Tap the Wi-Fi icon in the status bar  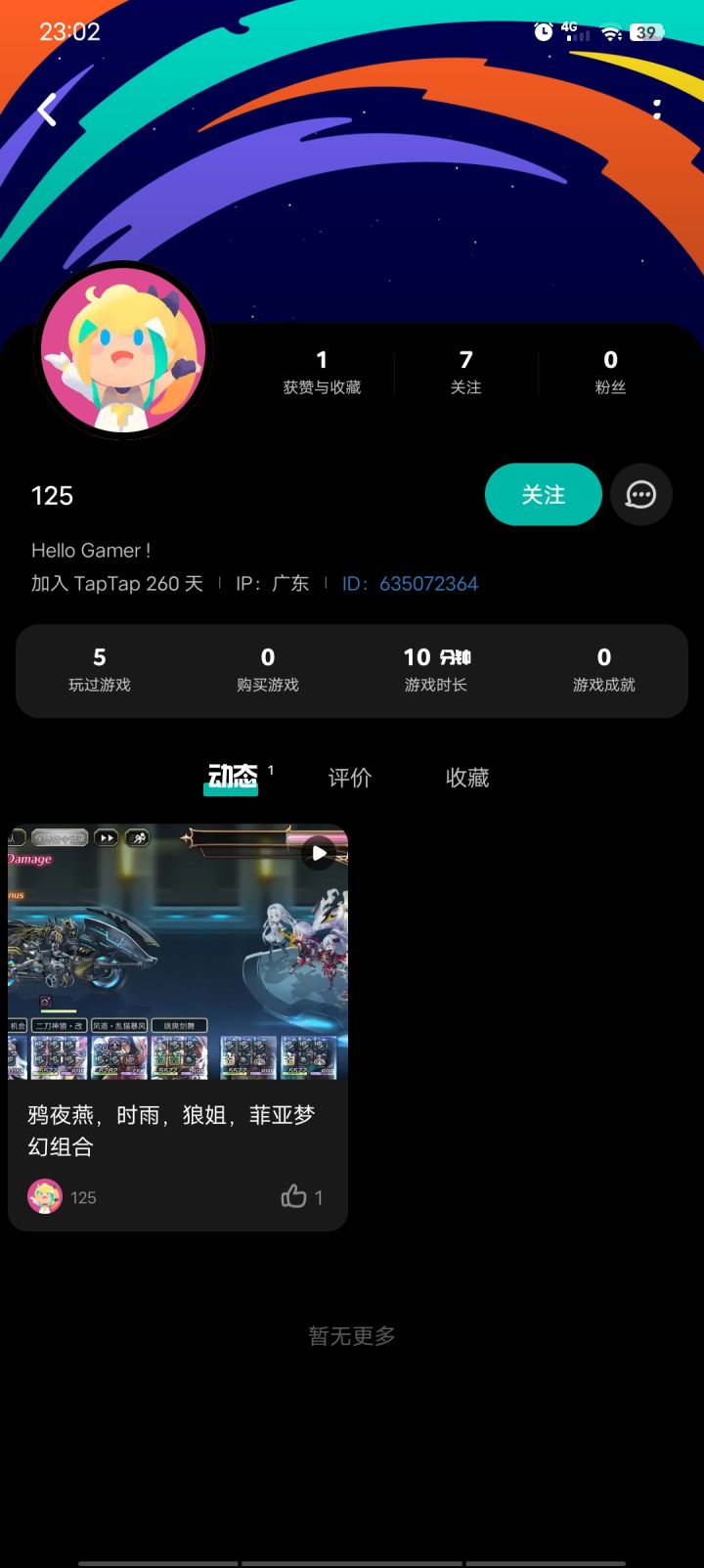pyautogui.click(x=608, y=32)
